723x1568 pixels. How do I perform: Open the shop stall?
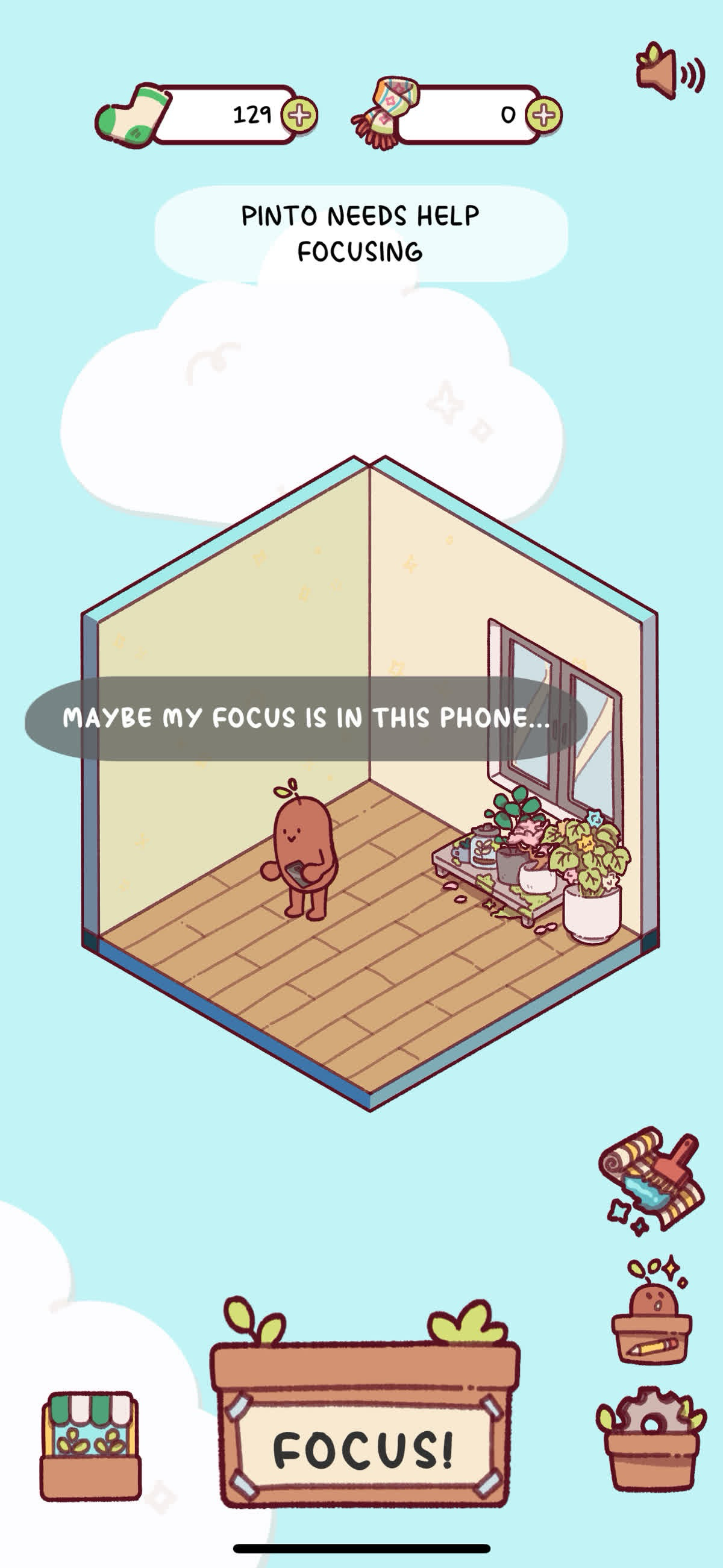pyautogui.click(x=91, y=1446)
